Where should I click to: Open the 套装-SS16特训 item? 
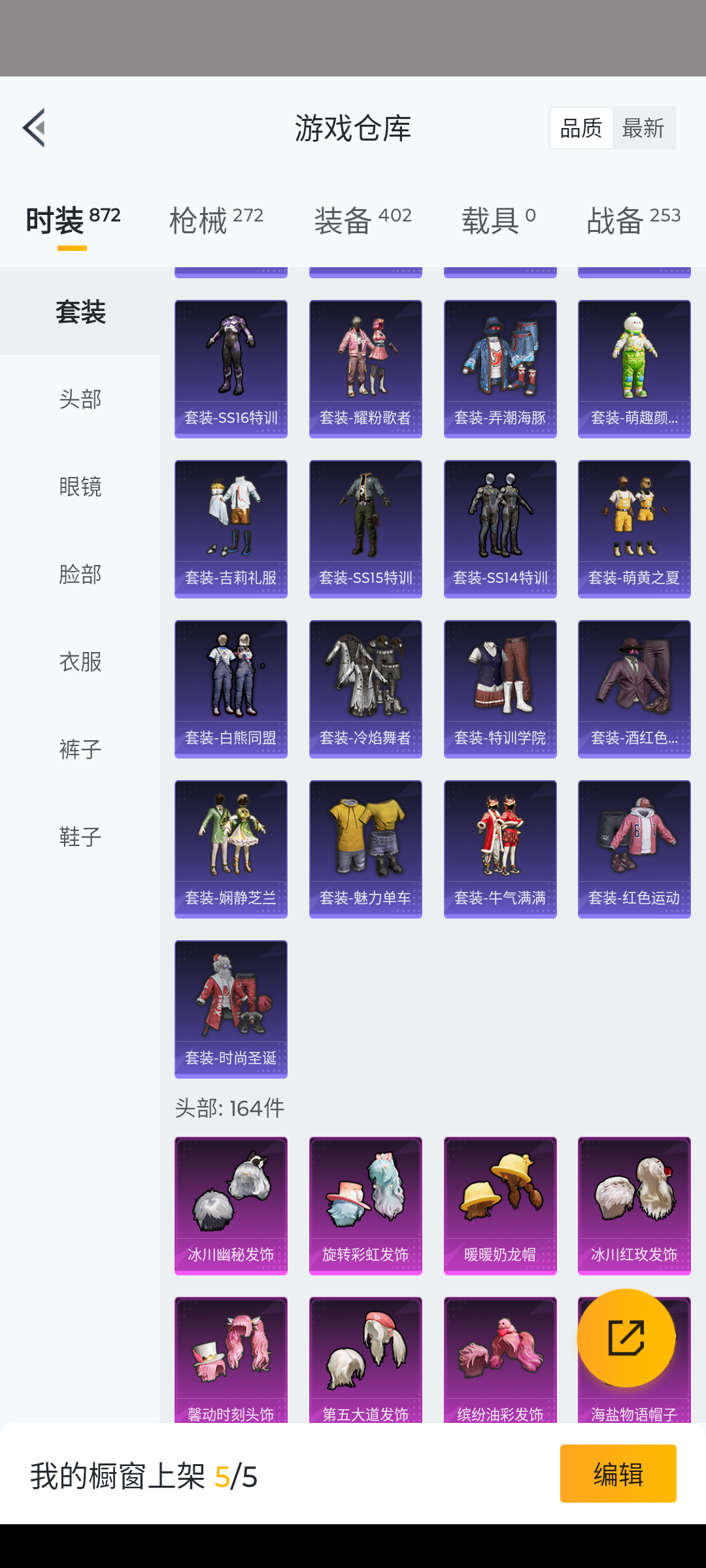[231, 369]
